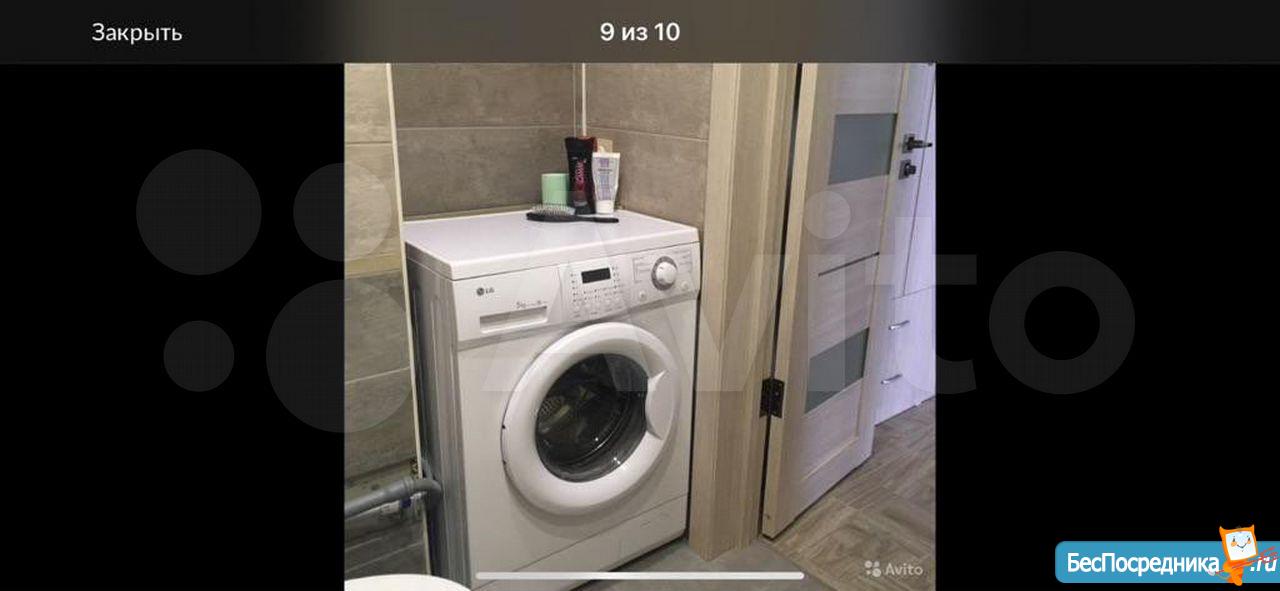
Task: Close the photo viewer via Закрыть
Action: [137, 32]
